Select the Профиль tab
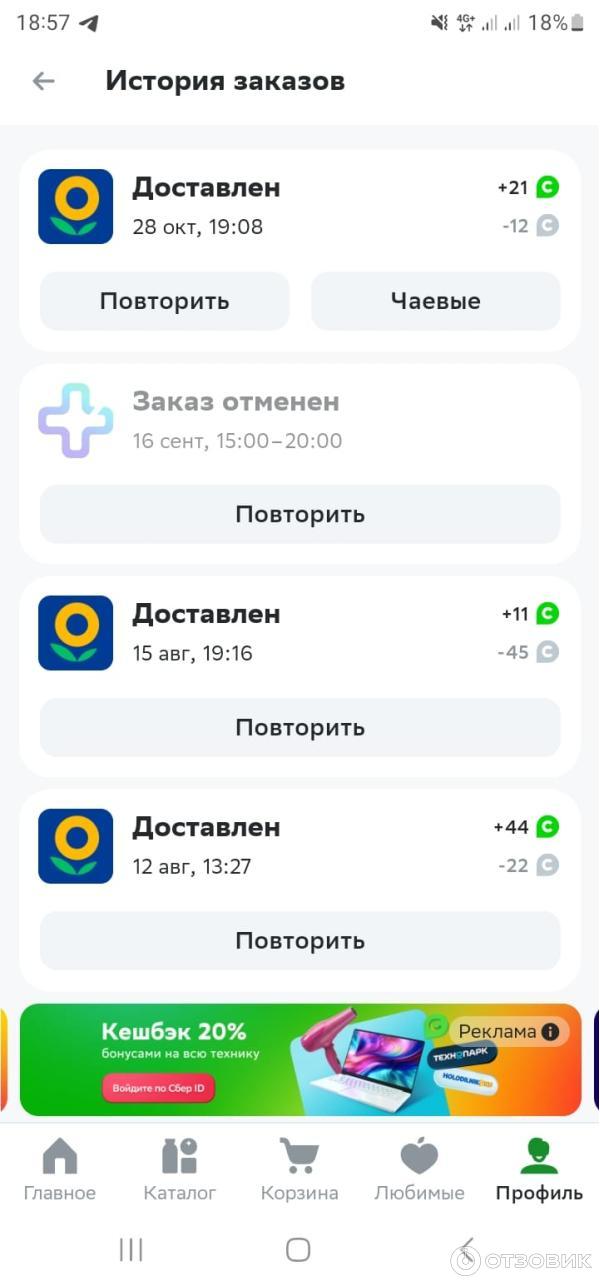The width and height of the screenshot is (600, 1286). point(539,1170)
